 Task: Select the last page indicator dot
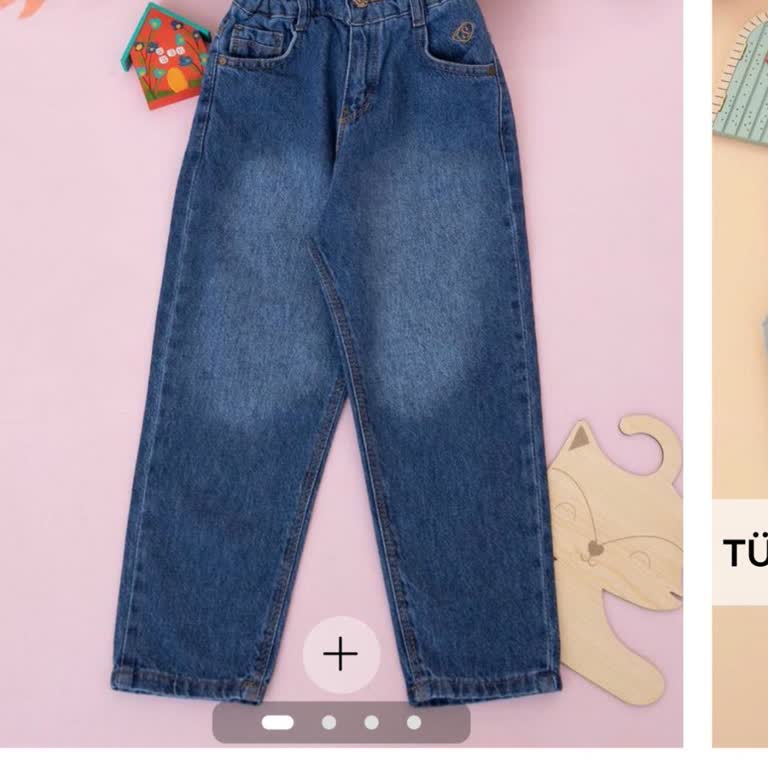coord(414,722)
